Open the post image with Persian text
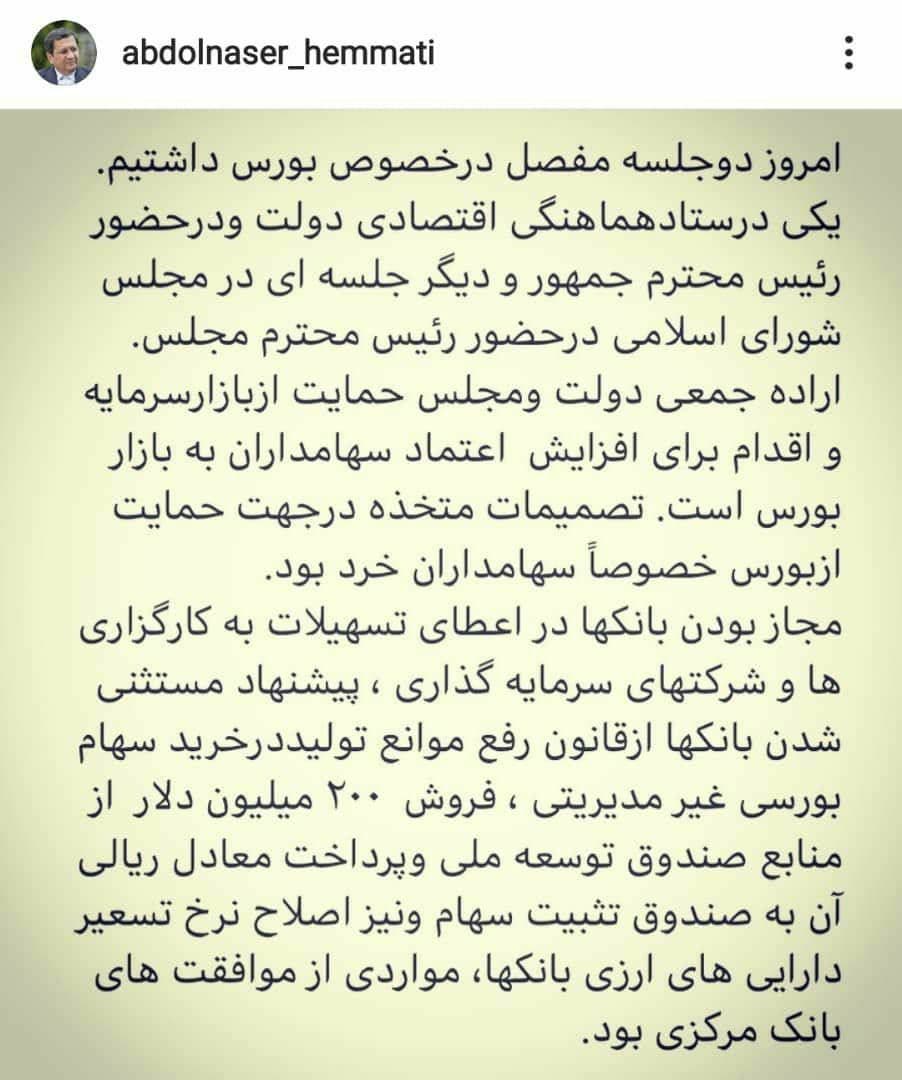The height and width of the screenshot is (1080, 902). point(451,595)
